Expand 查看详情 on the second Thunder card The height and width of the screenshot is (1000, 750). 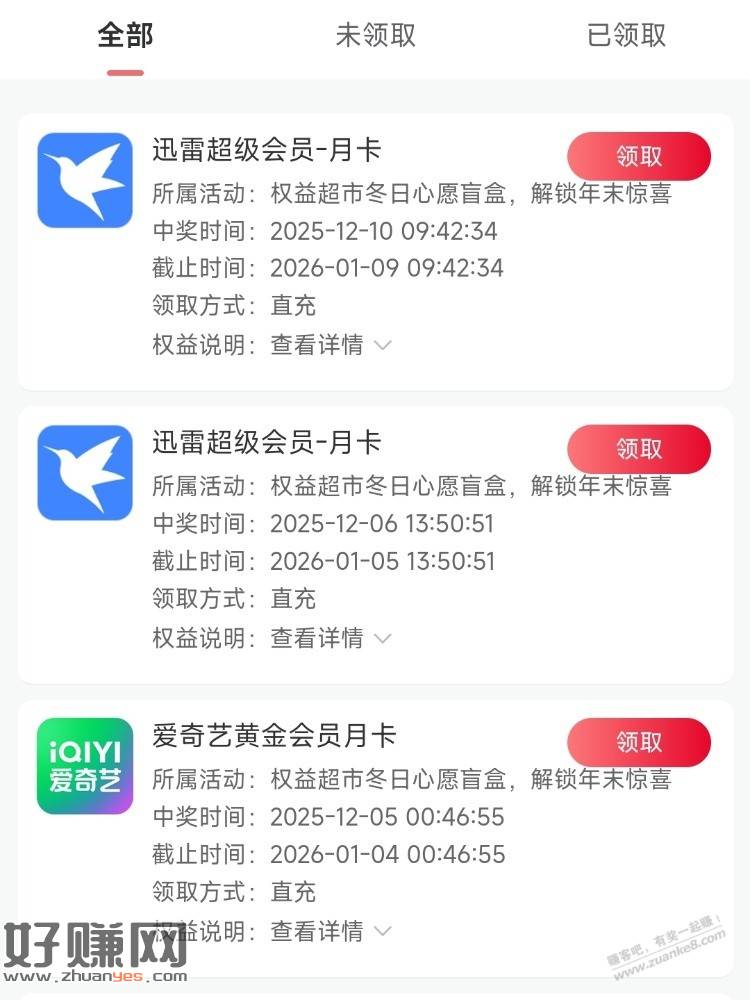pyautogui.click(x=318, y=638)
